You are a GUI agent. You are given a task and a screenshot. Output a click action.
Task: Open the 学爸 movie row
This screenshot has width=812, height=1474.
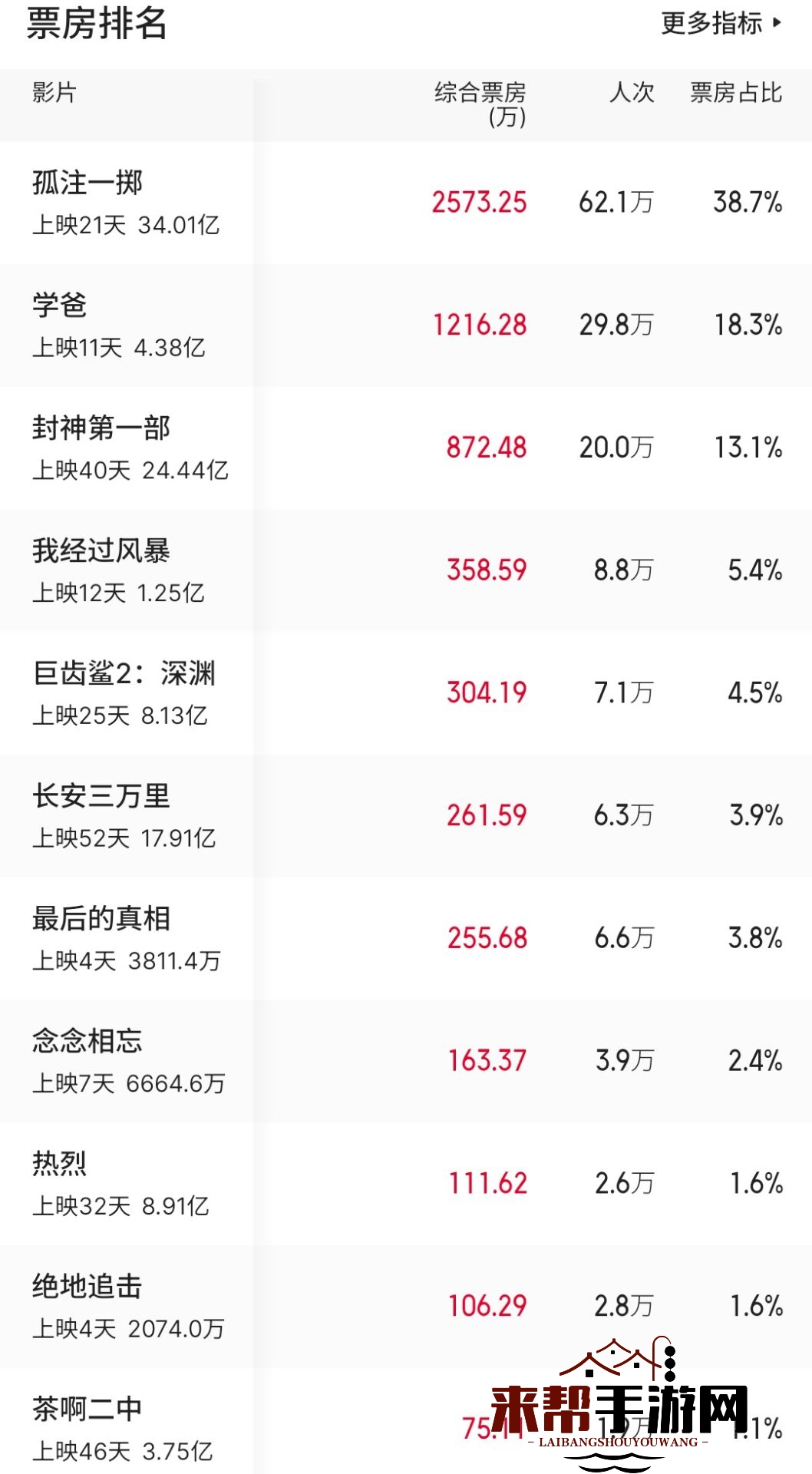406,326
